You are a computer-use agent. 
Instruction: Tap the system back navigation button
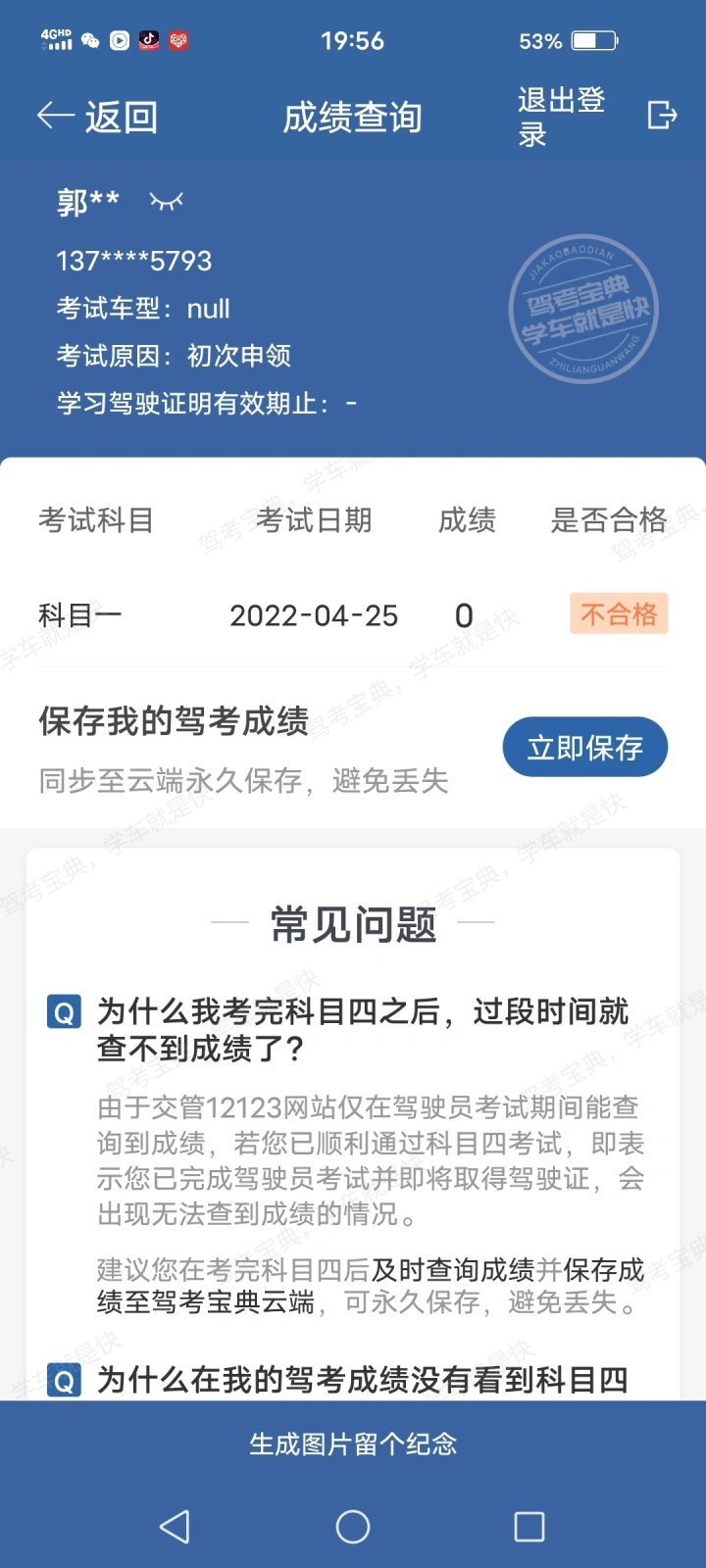click(x=175, y=1526)
